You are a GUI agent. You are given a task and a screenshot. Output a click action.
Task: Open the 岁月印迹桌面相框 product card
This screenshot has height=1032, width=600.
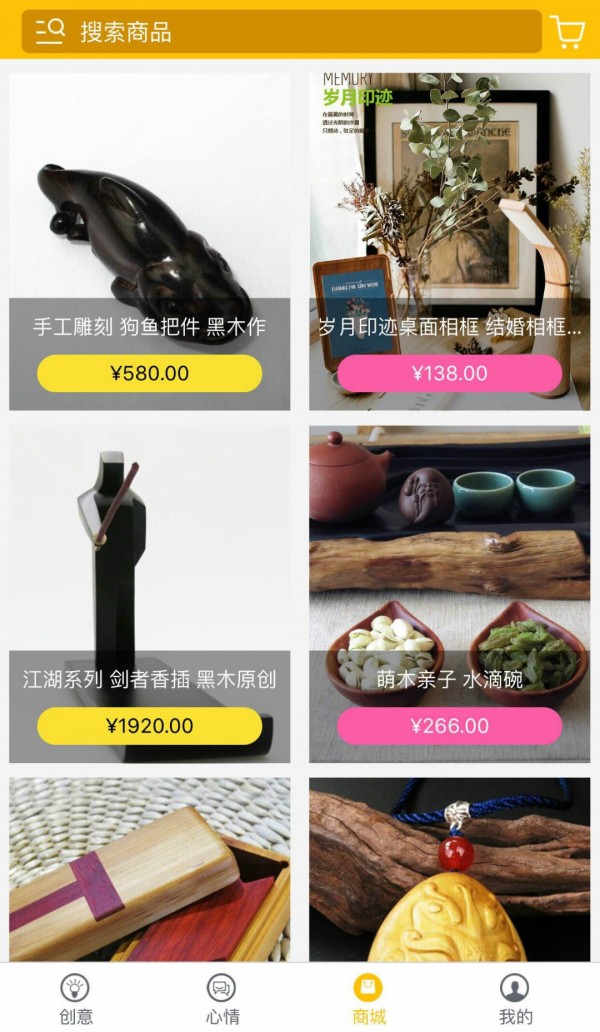(449, 200)
